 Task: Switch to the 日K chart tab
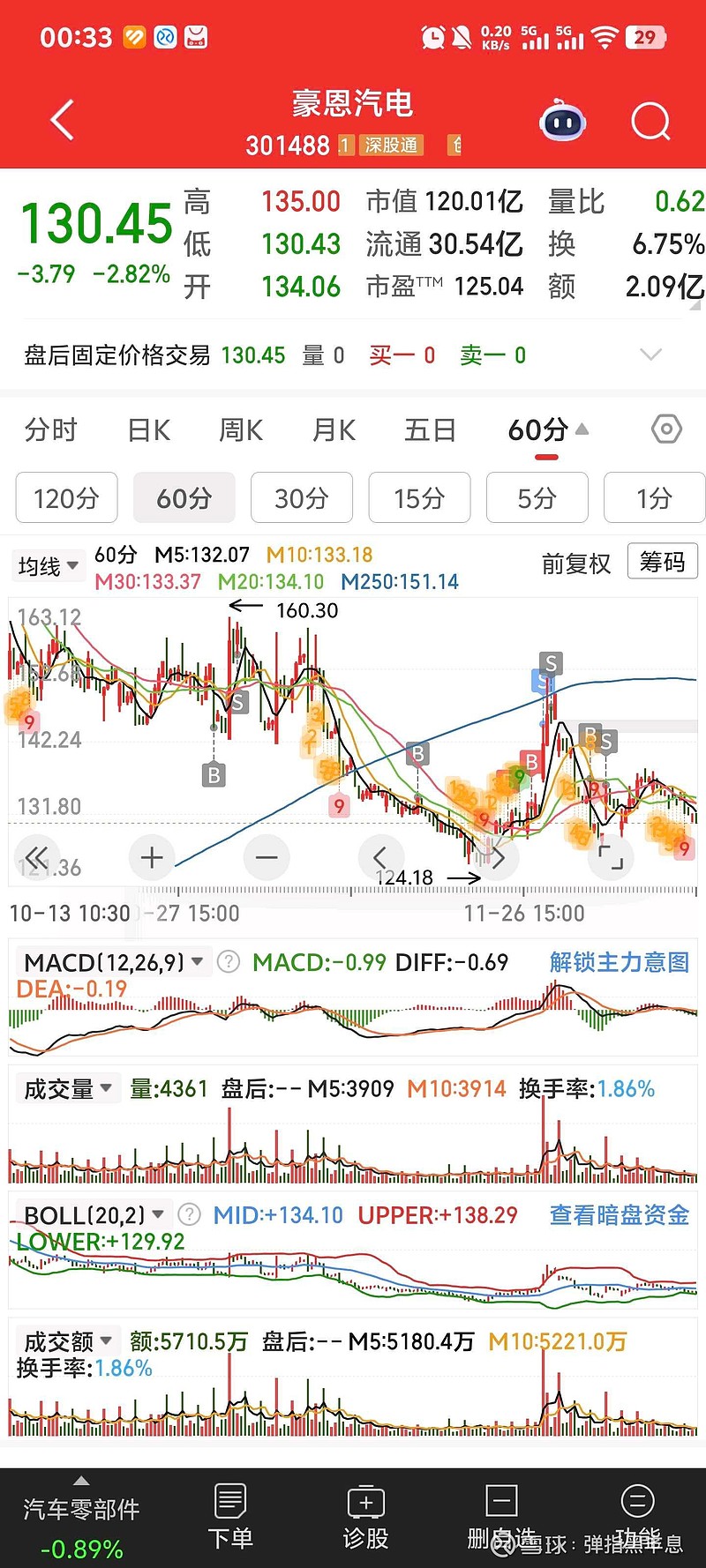click(148, 430)
